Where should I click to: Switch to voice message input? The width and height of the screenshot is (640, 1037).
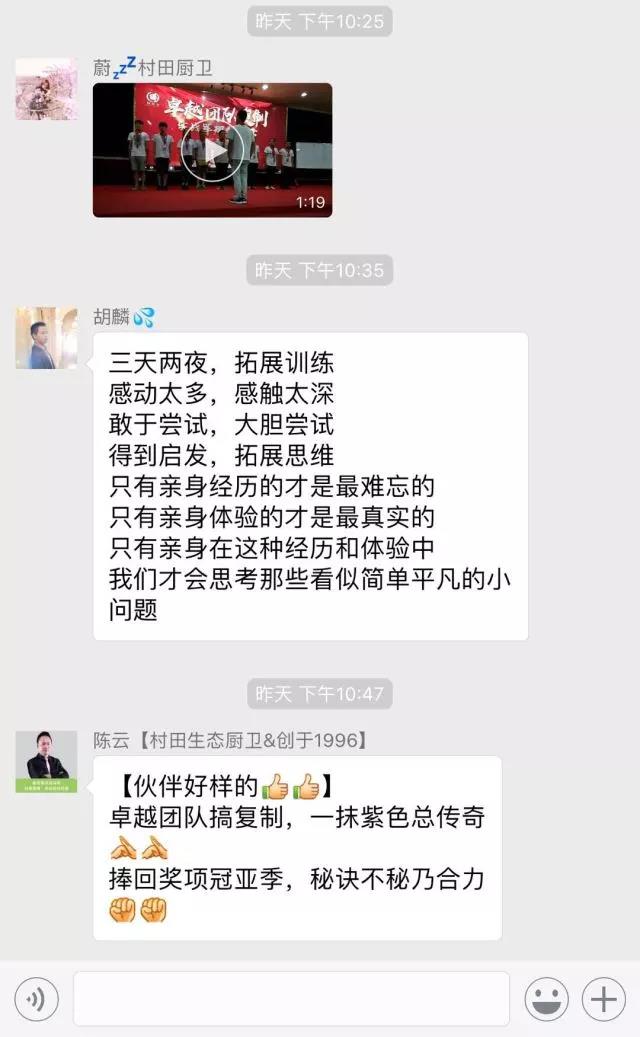click(x=37, y=998)
